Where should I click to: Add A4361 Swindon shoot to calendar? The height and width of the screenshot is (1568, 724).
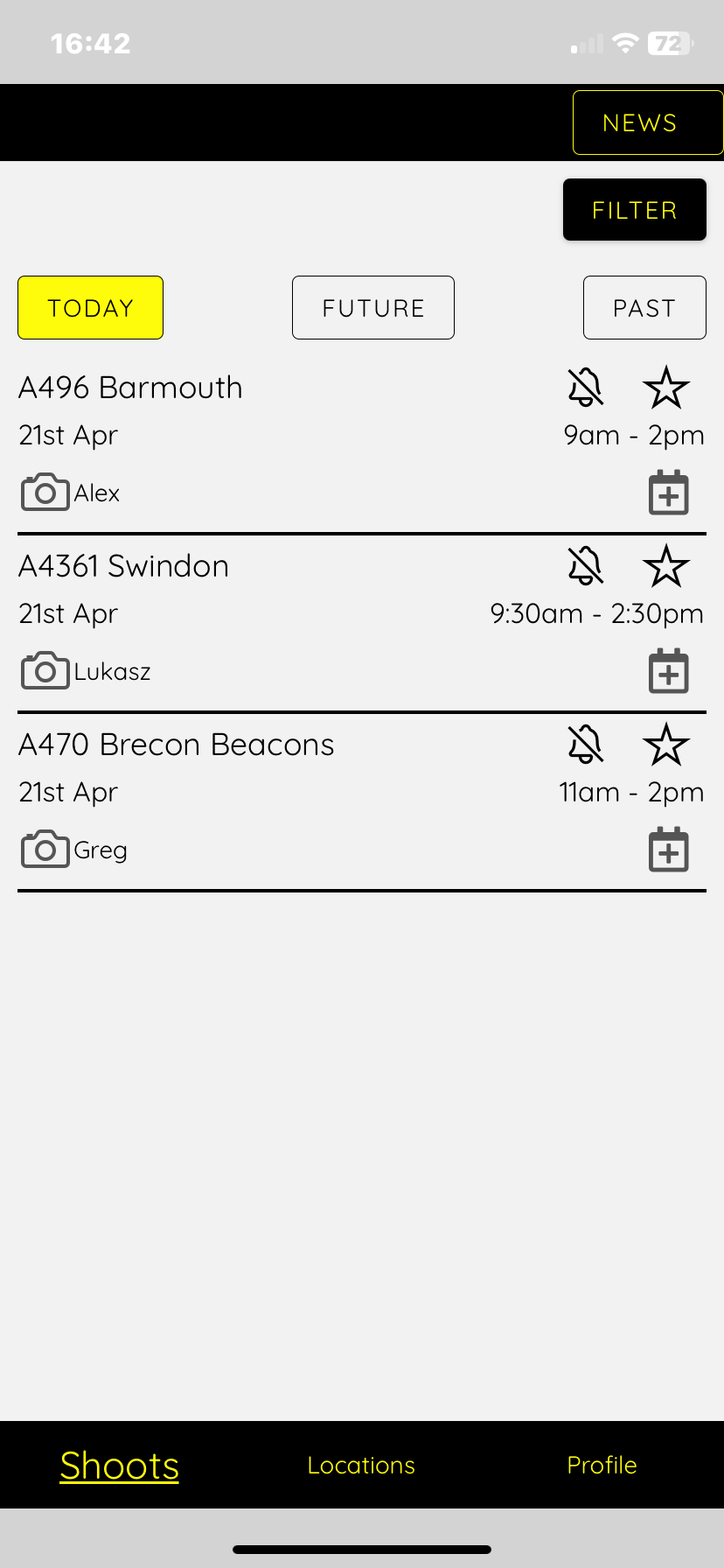(x=669, y=672)
